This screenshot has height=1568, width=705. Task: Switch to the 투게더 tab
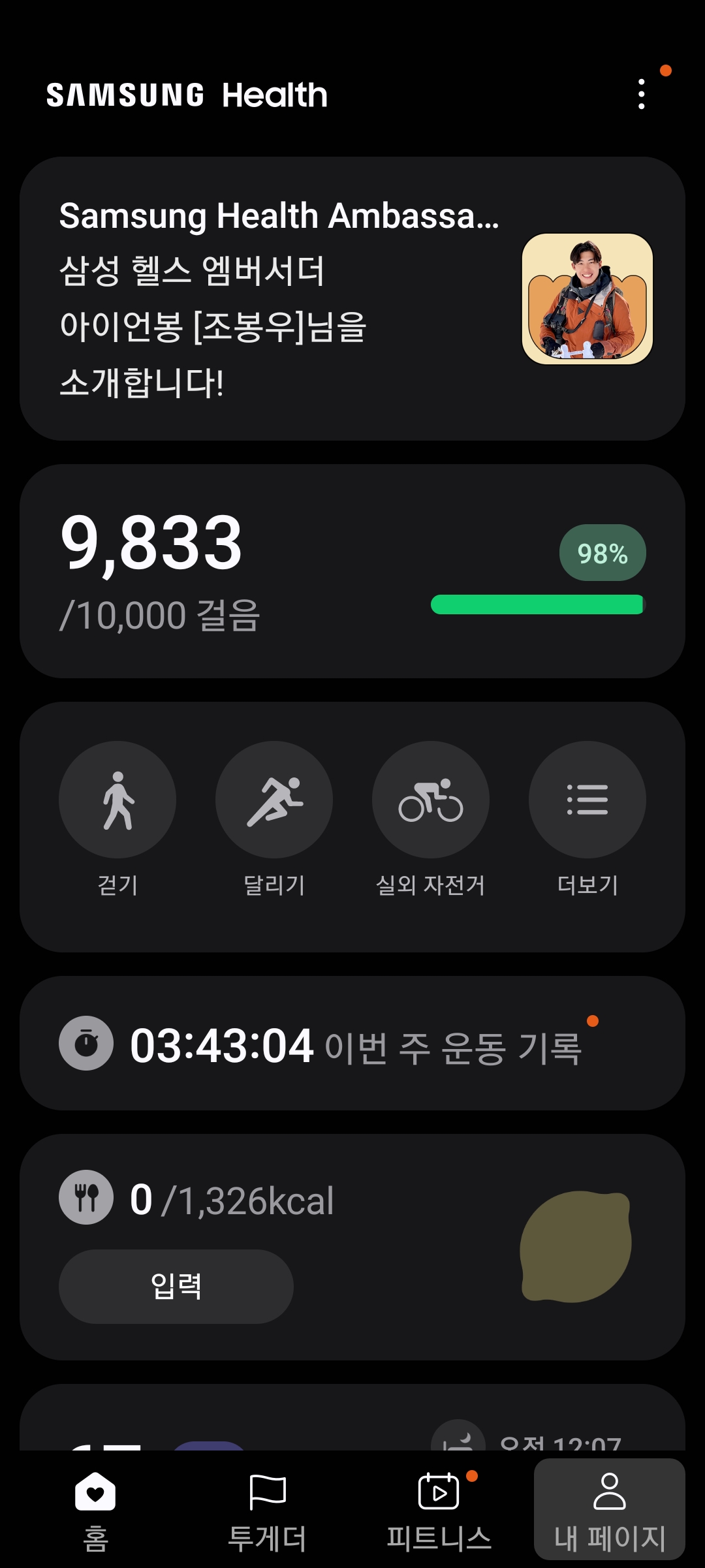pos(268,1509)
